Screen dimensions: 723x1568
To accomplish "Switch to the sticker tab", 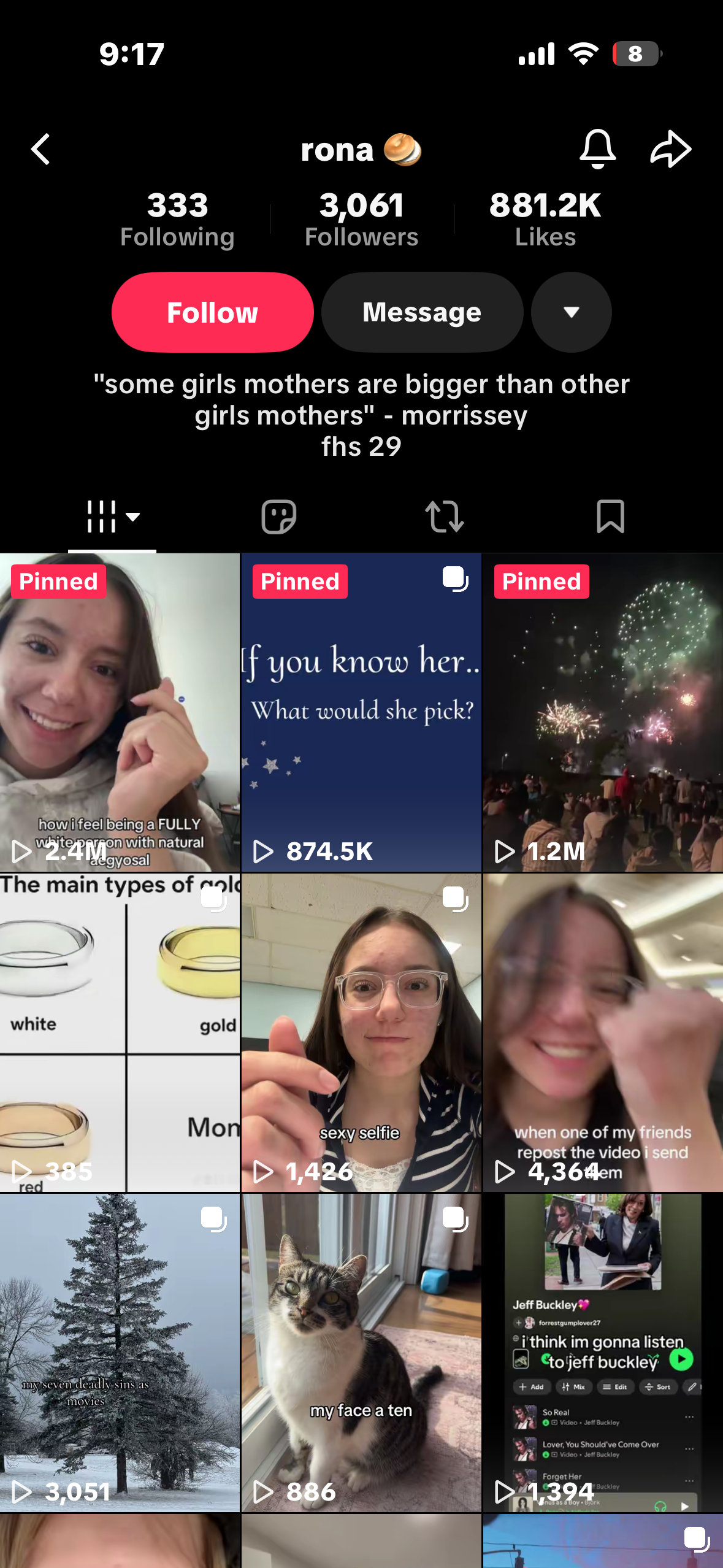I will pos(278,517).
